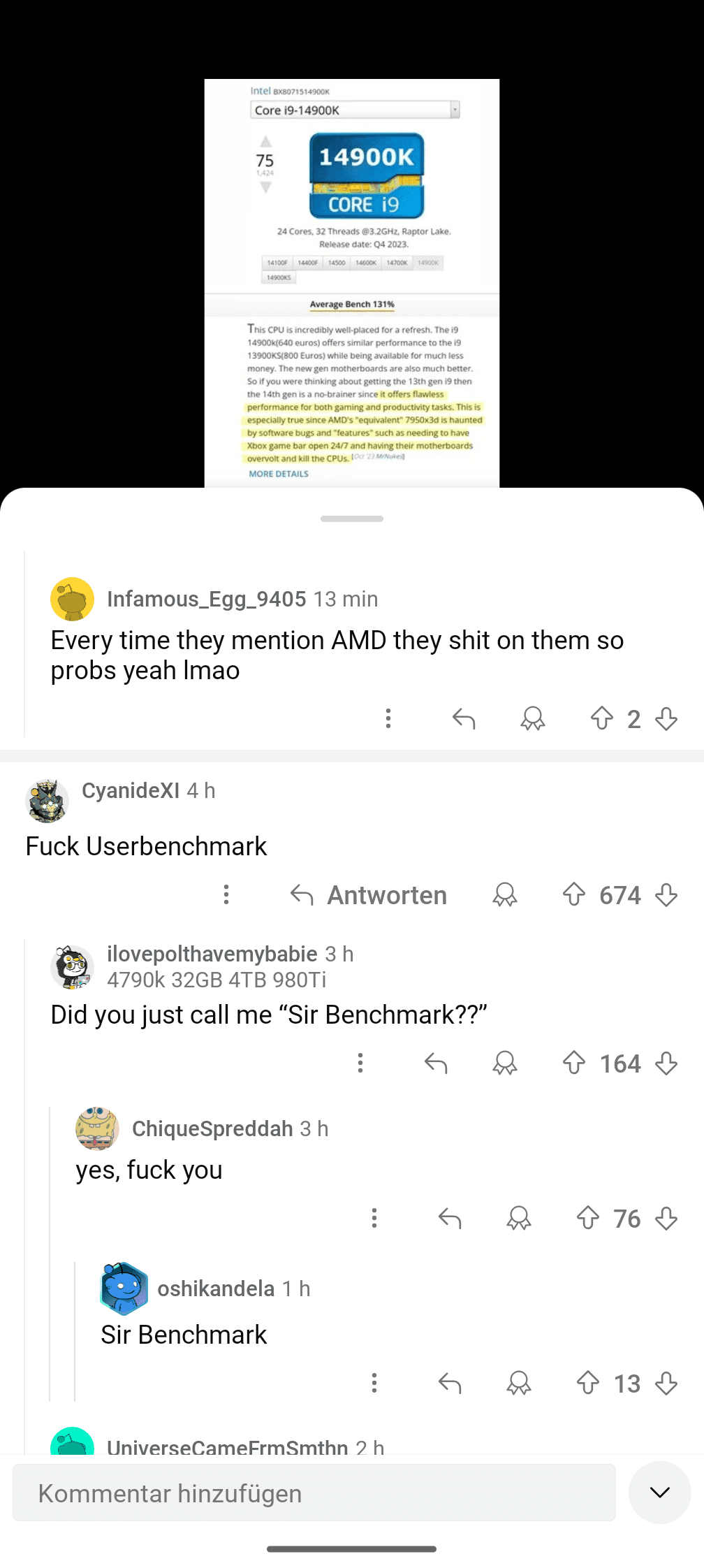Image resolution: width=704 pixels, height=1568 pixels.
Task: Add a comment in Kommentar hinzufügen field
Action: coord(314,1493)
